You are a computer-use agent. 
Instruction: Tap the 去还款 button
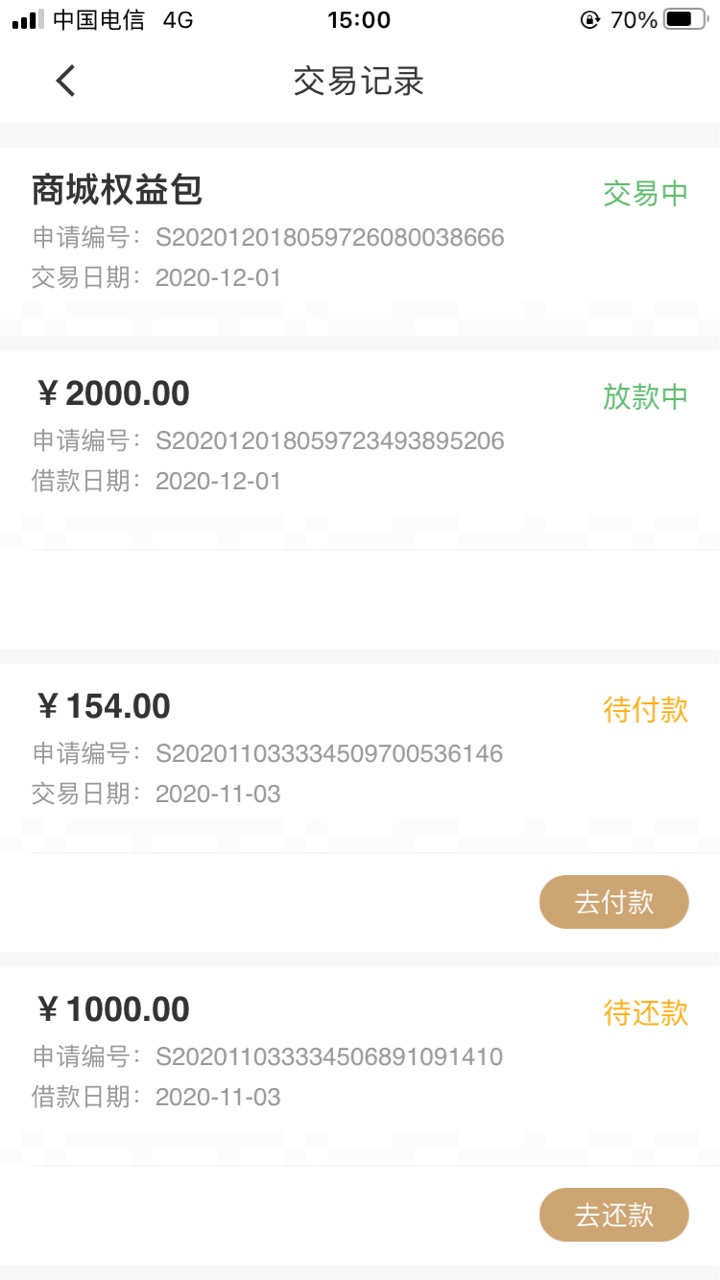(x=614, y=1215)
